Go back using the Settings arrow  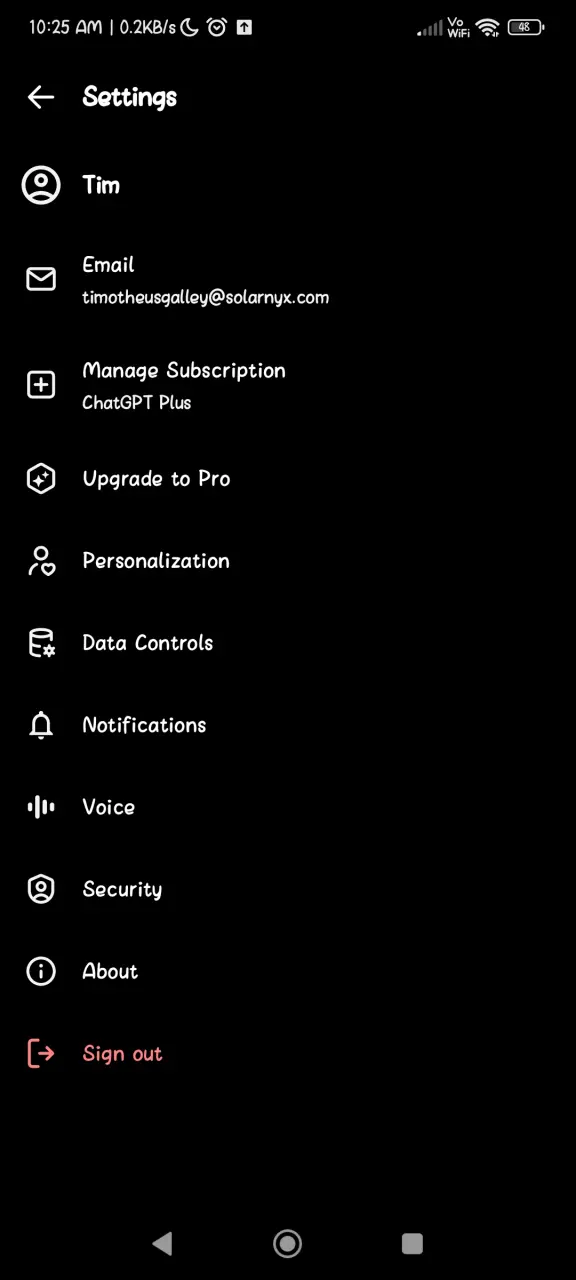[x=41, y=97]
